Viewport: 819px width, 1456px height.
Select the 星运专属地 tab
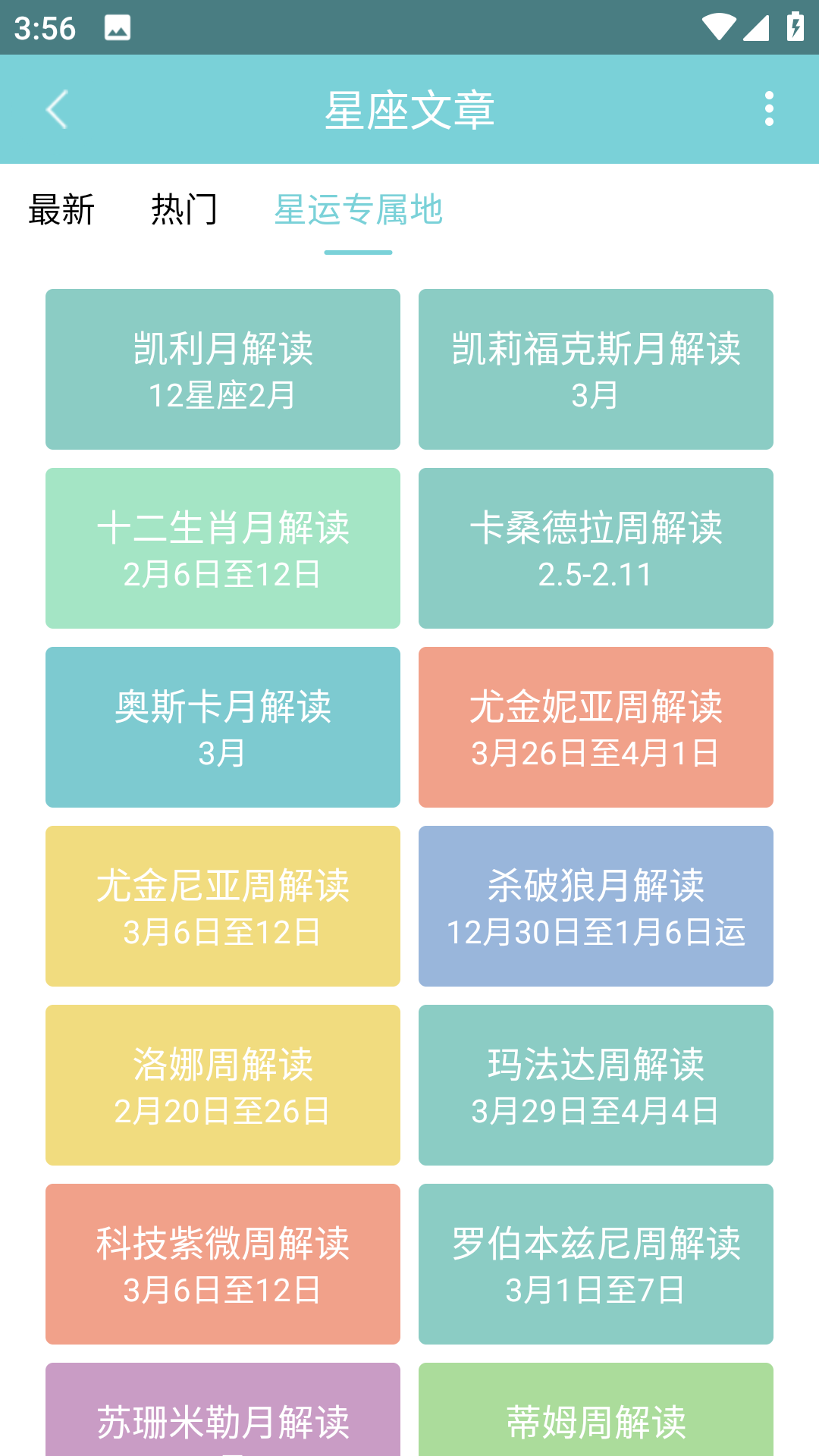[358, 210]
